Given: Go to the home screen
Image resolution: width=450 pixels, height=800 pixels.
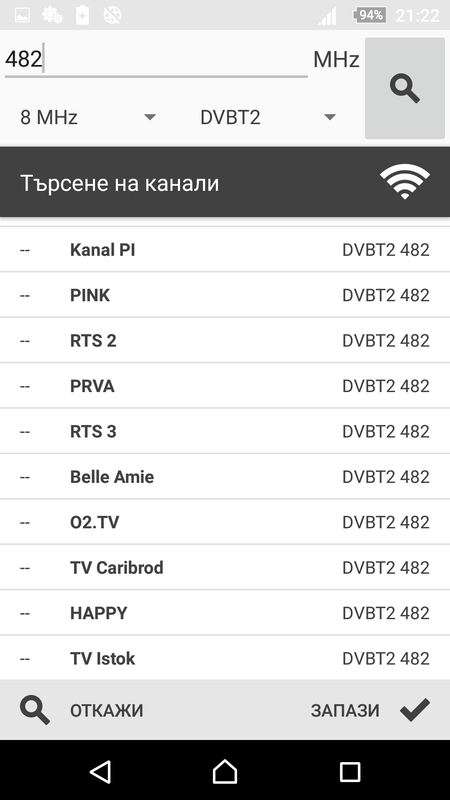Looking at the screenshot, I should click(x=225, y=771).
